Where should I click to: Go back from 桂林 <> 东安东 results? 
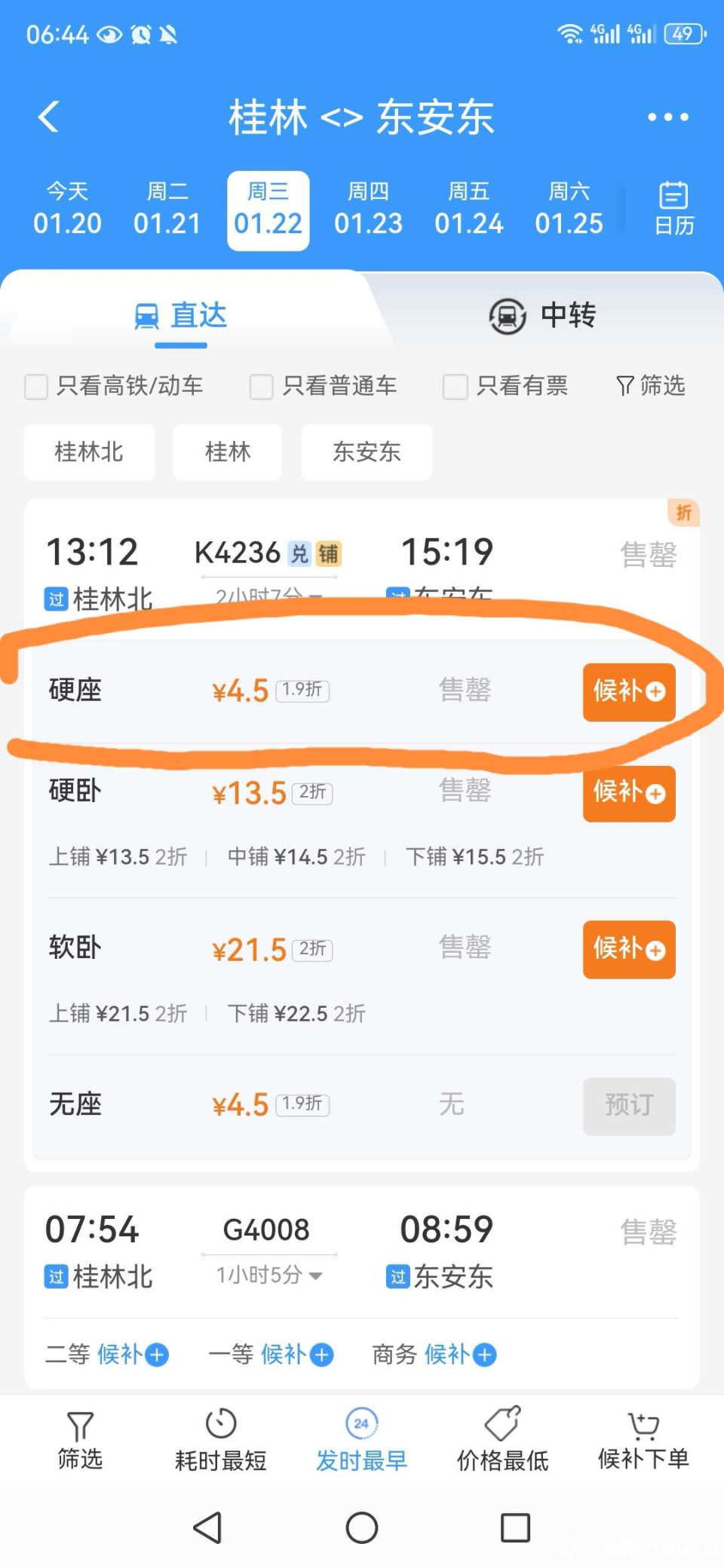tap(49, 117)
